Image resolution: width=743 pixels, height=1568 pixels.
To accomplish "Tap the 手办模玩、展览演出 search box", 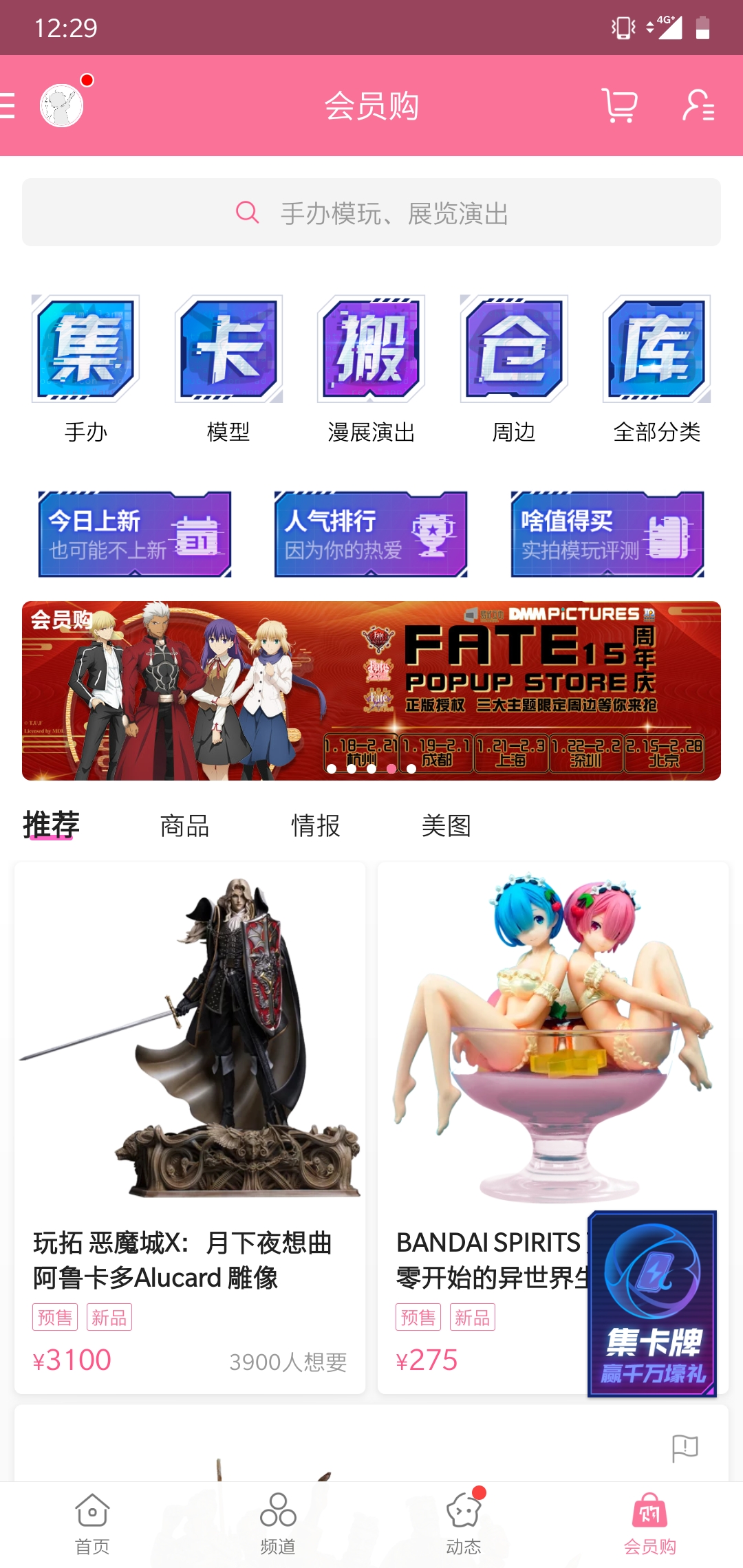I will 371,213.
